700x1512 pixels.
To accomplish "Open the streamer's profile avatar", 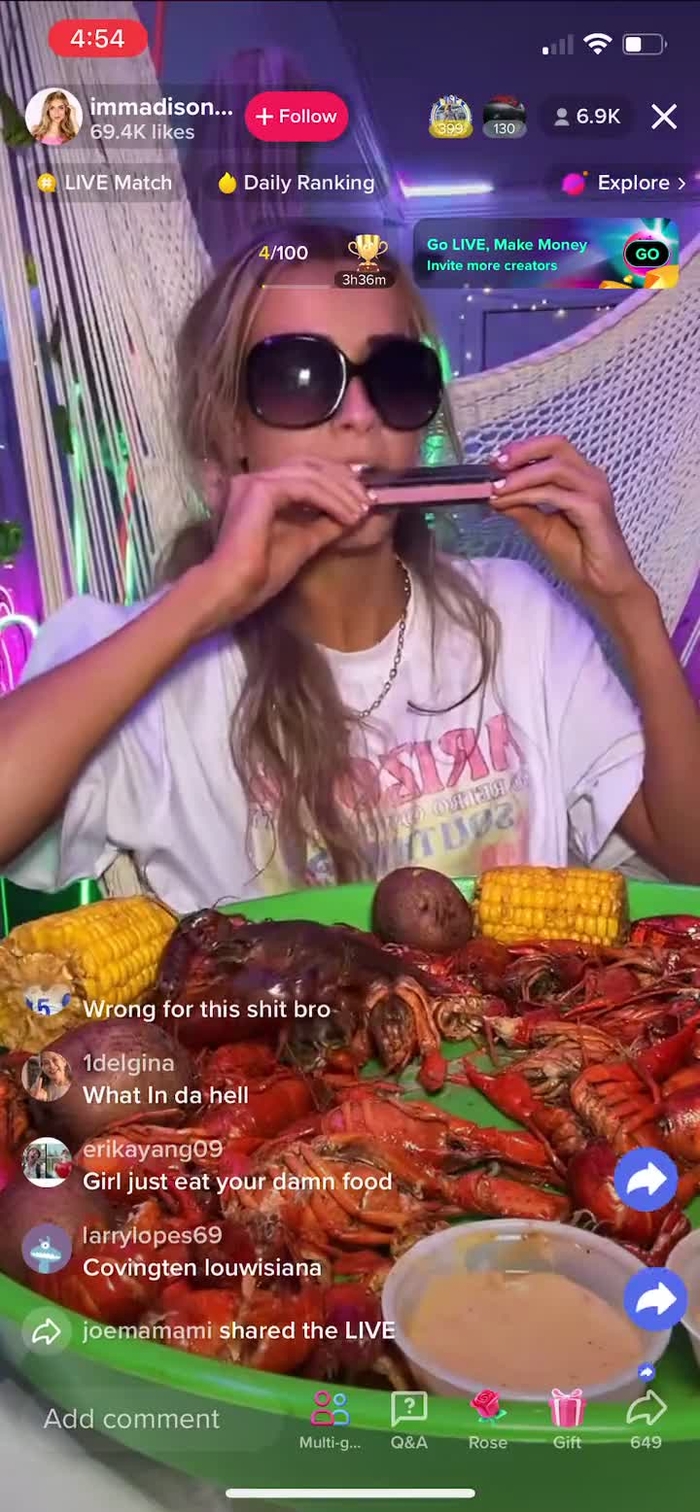I will coord(53,117).
